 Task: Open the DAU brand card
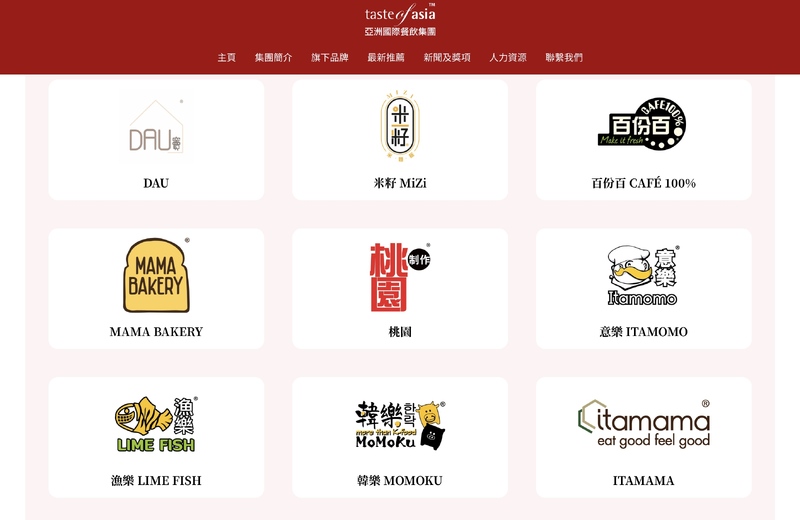pyautogui.click(x=156, y=140)
